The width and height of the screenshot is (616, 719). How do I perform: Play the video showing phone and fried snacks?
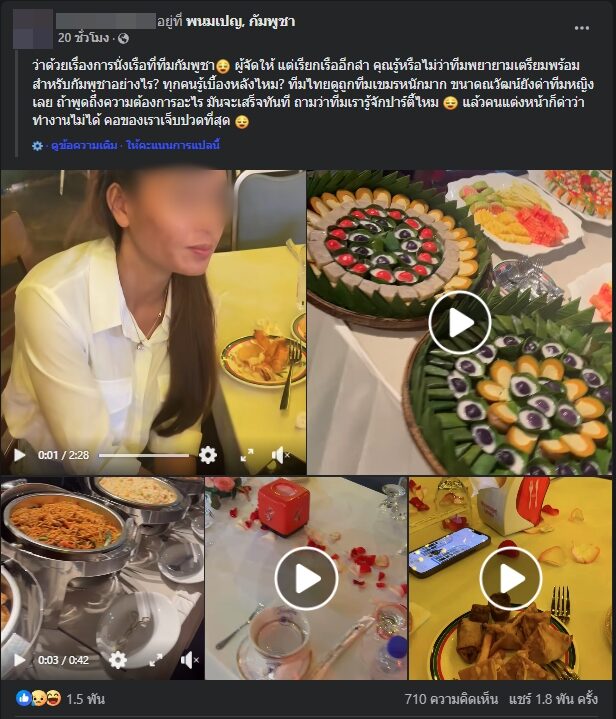point(510,578)
